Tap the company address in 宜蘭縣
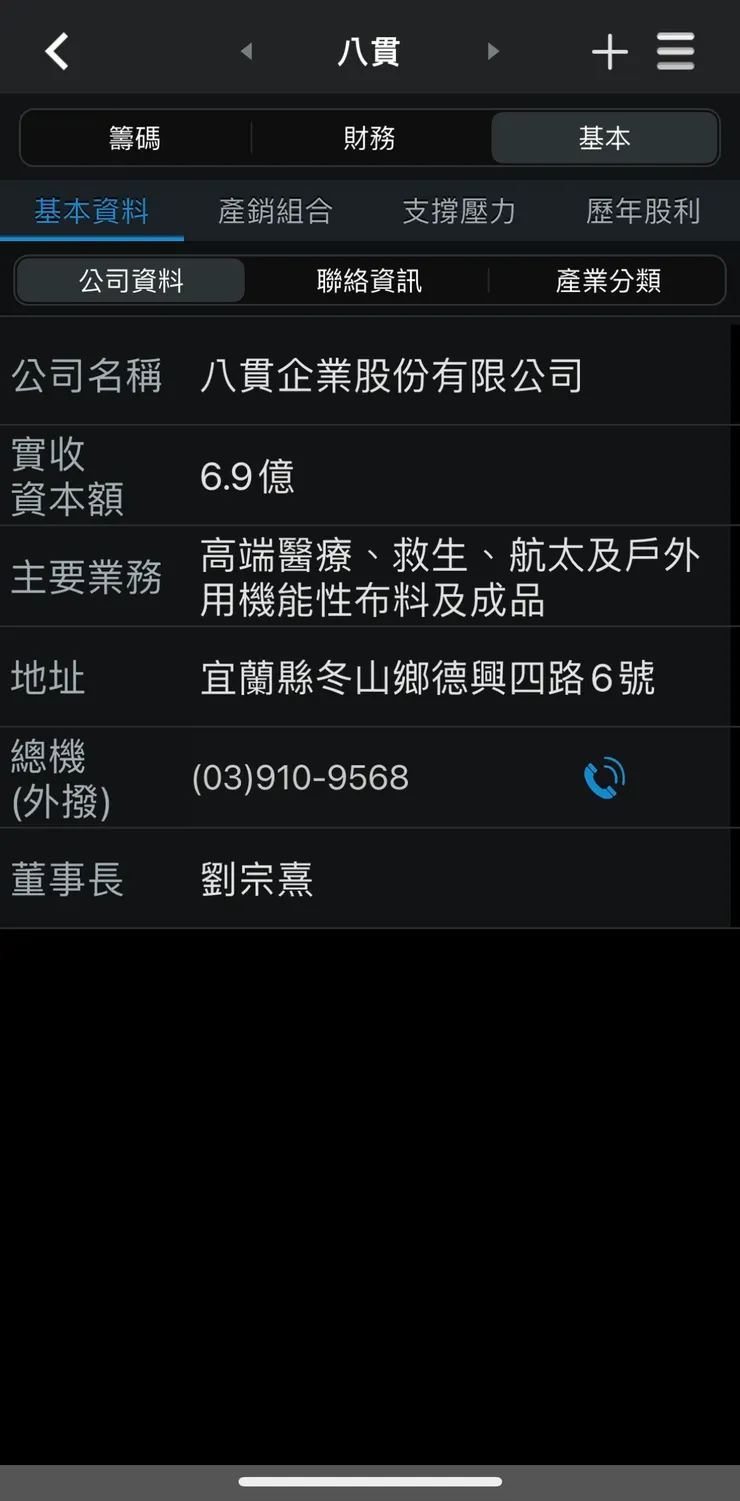The width and height of the screenshot is (740, 1501). pyautogui.click(x=428, y=677)
